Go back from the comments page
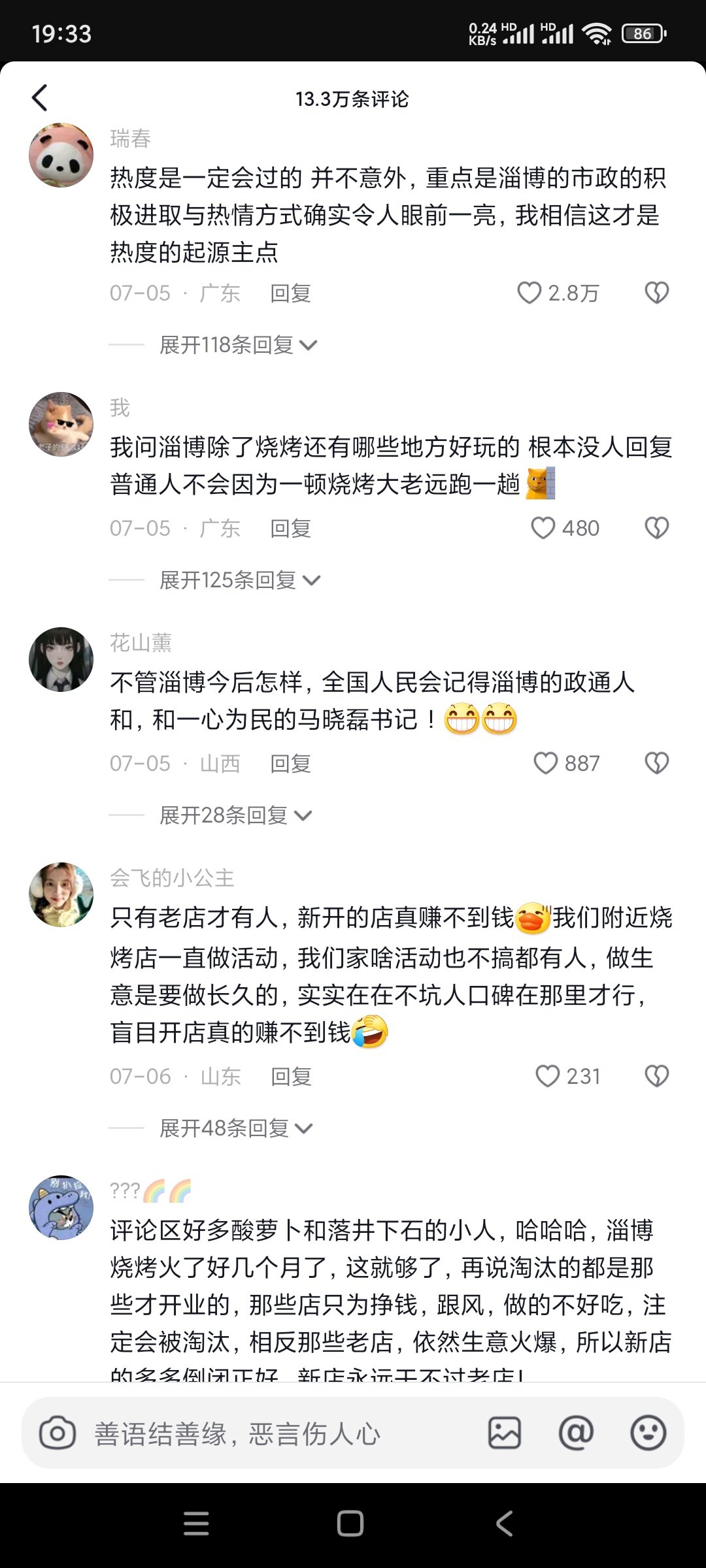Viewport: 706px width, 1568px height. point(41,98)
